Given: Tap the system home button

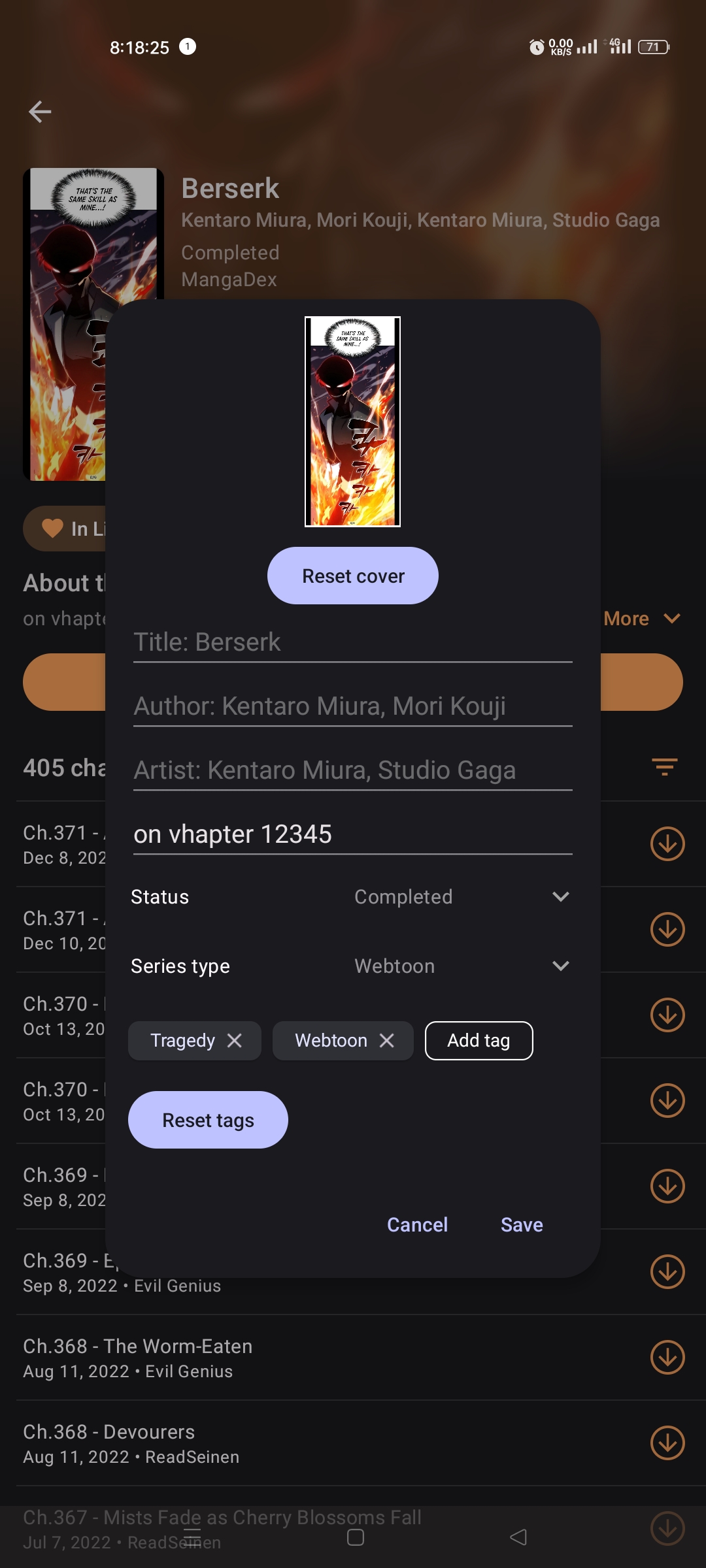Looking at the screenshot, I should coord(355,1537).
